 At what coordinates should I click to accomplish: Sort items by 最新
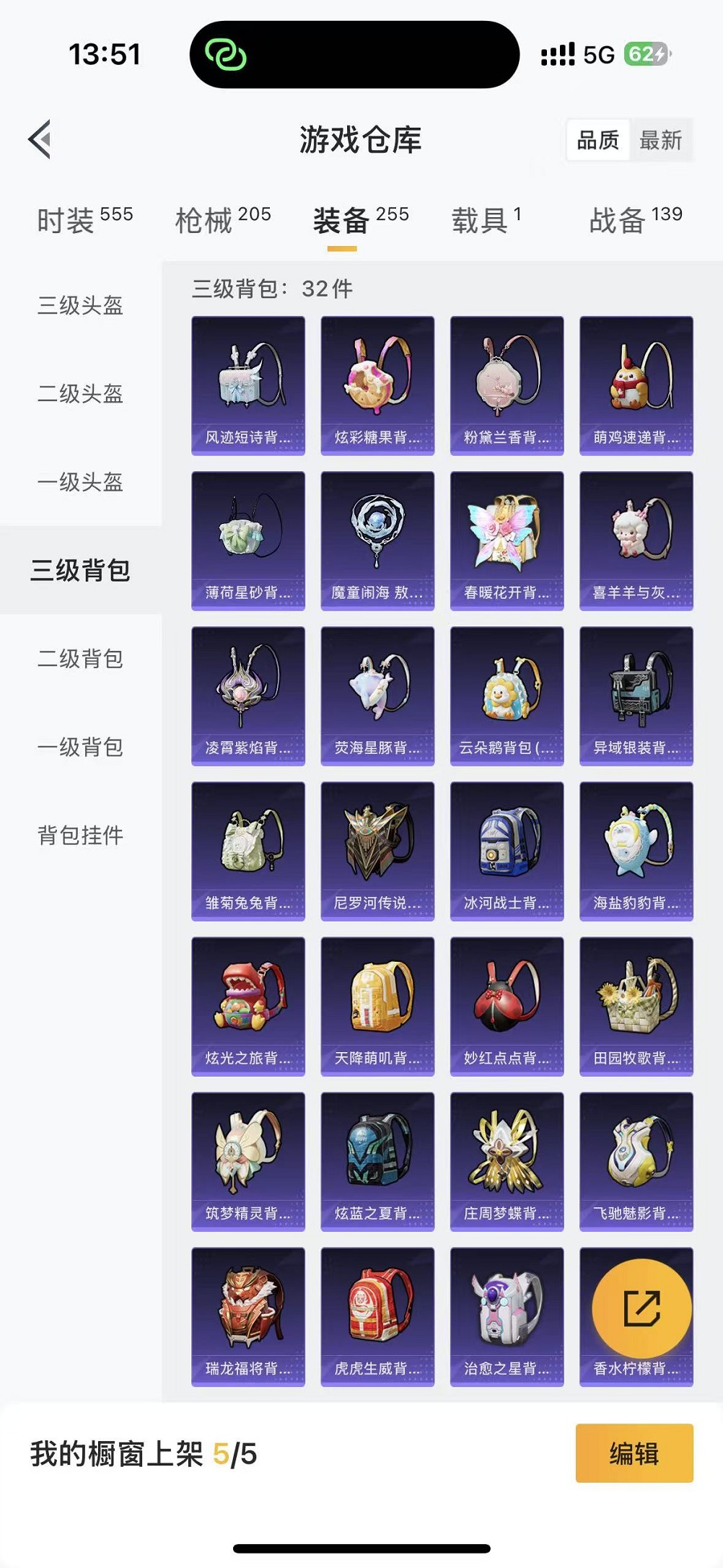660,140
